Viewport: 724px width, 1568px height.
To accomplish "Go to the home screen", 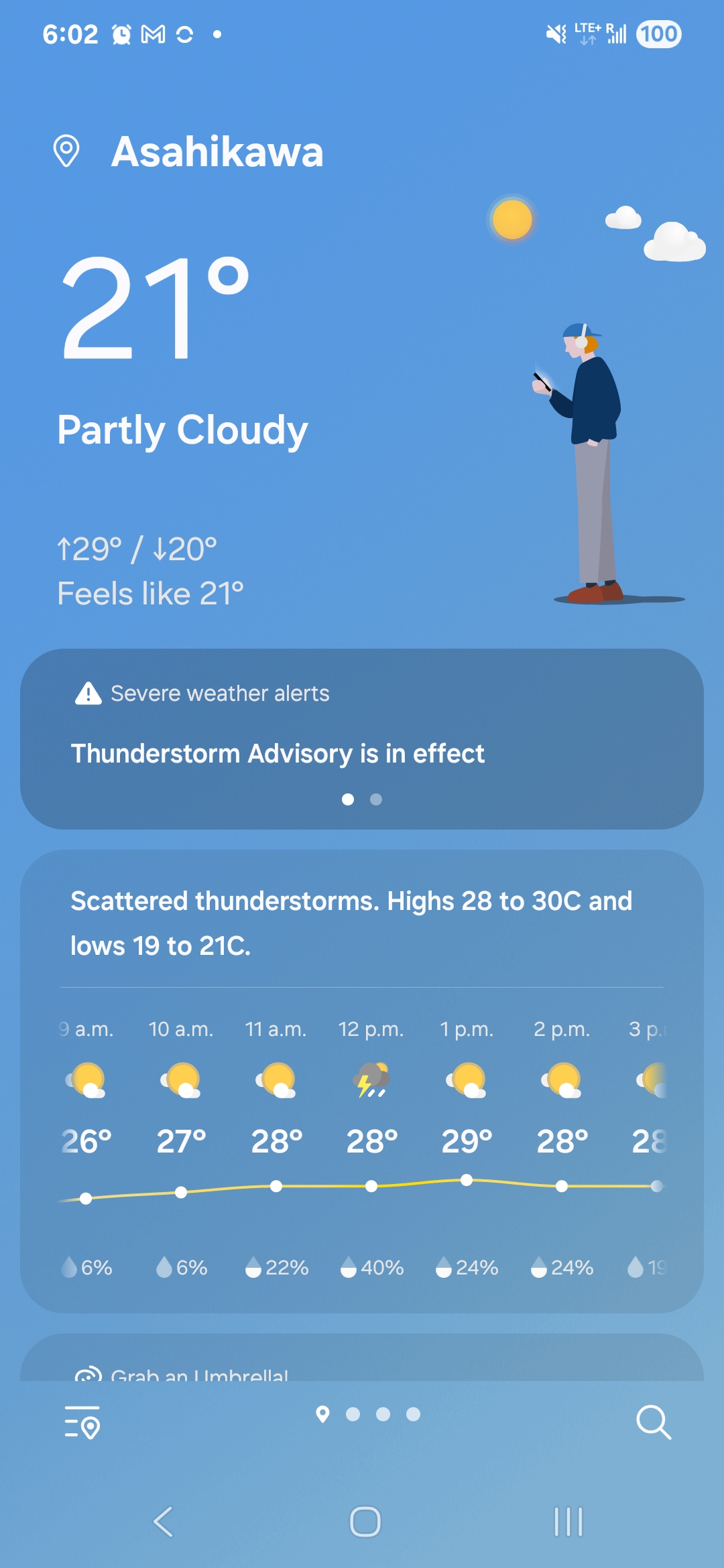I will point(365,1521).
